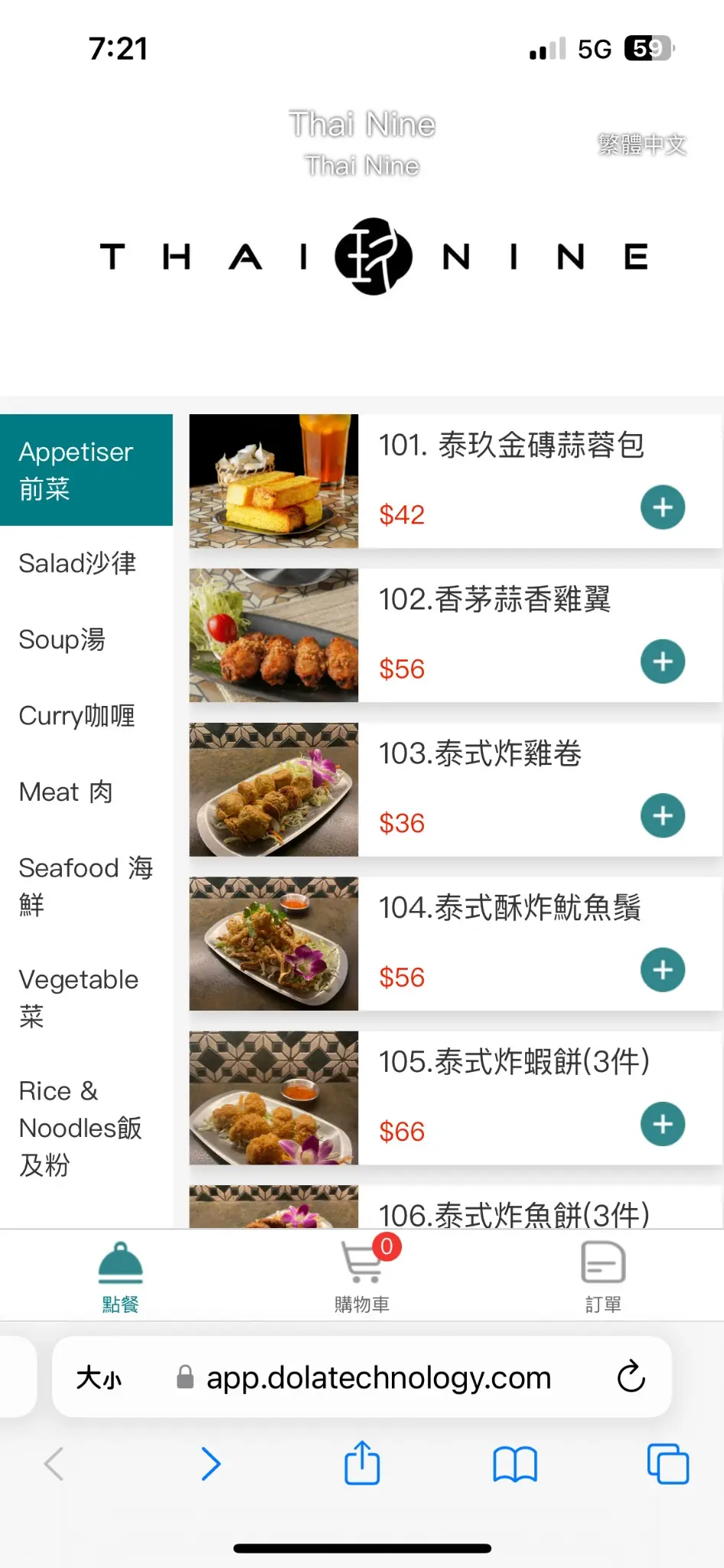
Task: Open the 購物車 shopping cart tab
Action: [x=362, y=1274]
